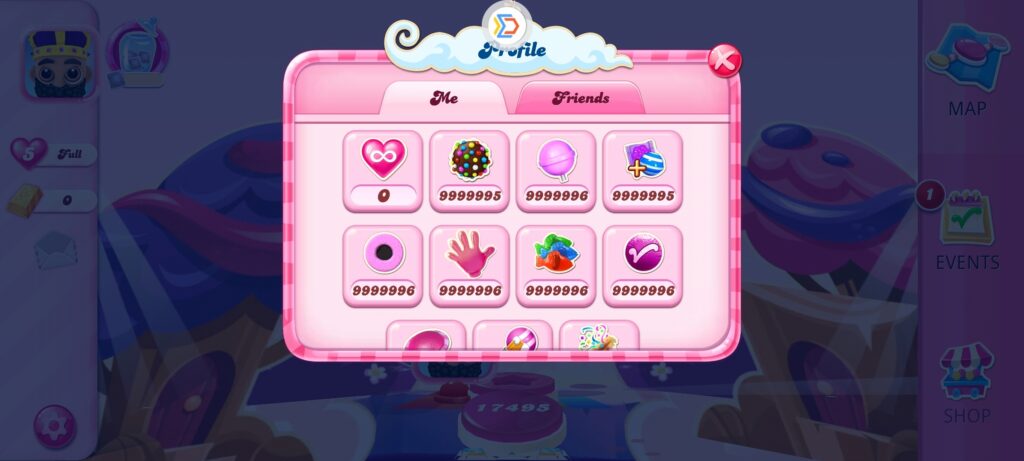
Task: Open the player avatar profile
Action: point(57,62)
